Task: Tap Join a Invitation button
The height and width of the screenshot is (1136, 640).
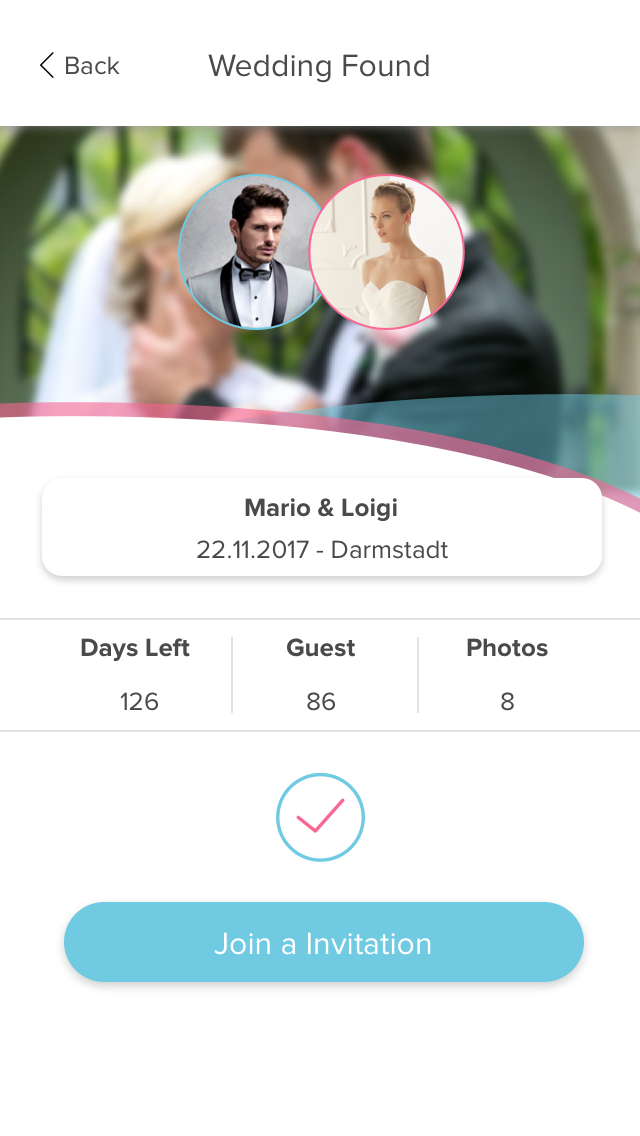Action: [x=323, y=942]
